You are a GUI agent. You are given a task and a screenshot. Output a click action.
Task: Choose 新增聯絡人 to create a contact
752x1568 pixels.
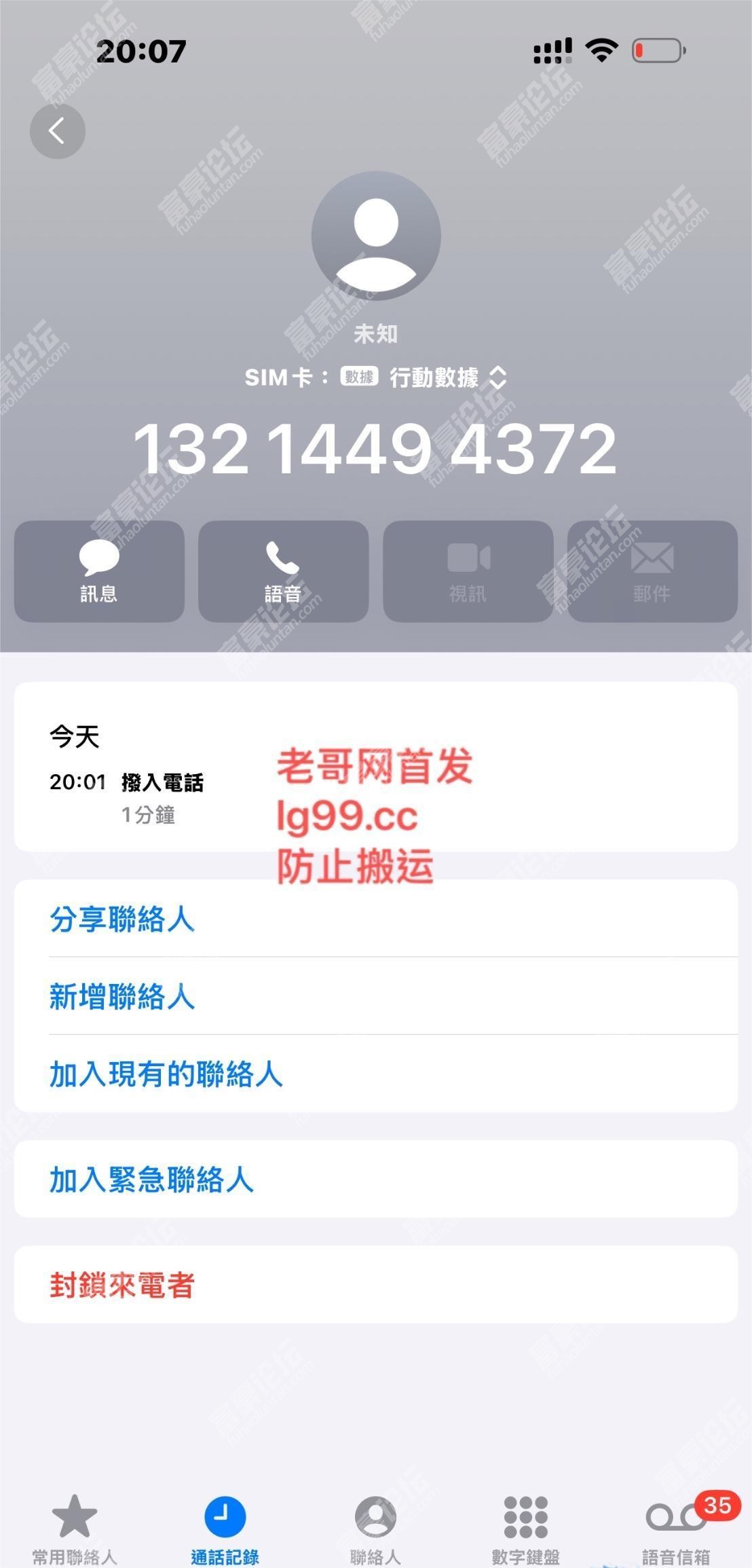(x=122, y=996)
